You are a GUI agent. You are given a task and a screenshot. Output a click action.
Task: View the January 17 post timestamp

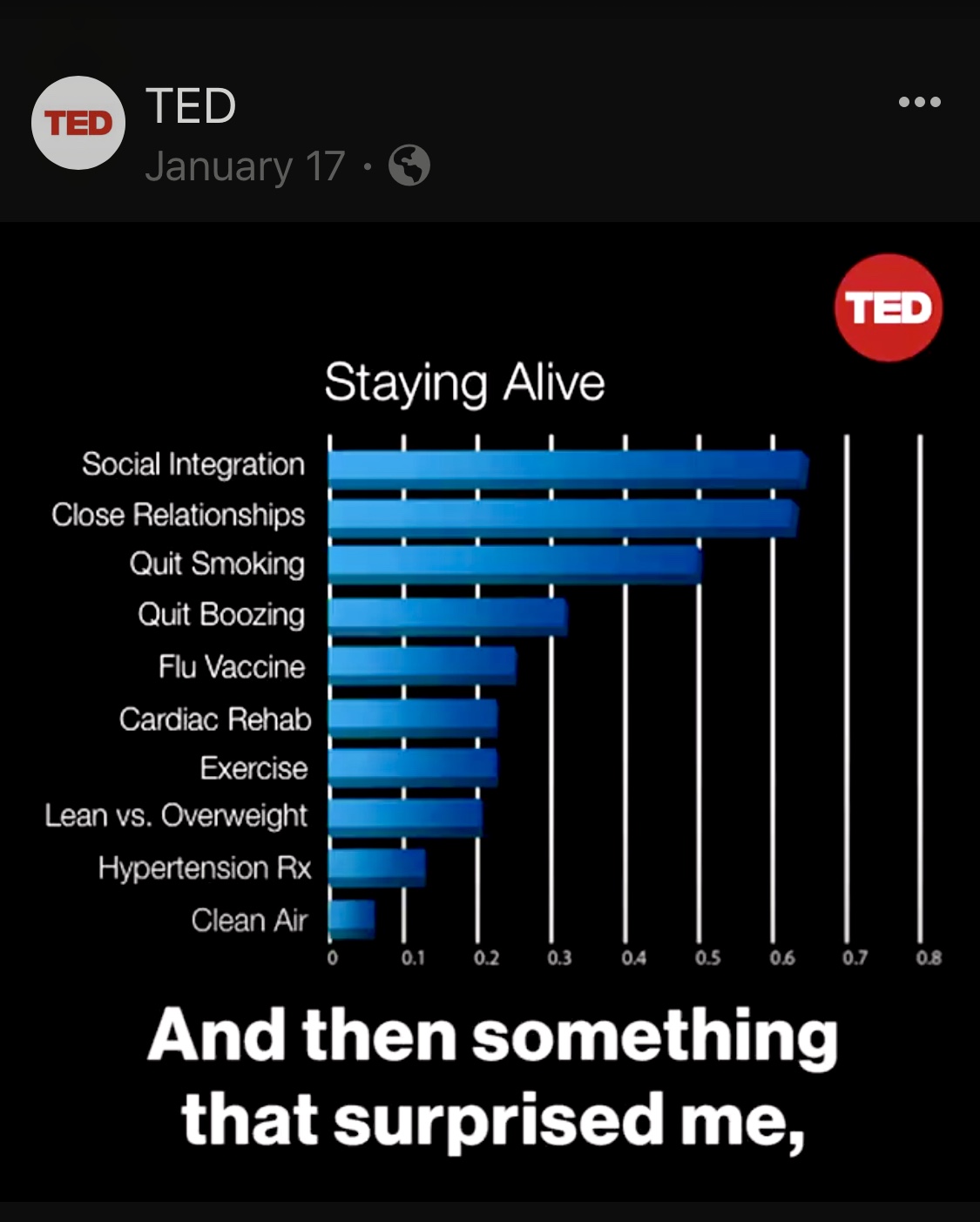[x=245, y=166]
